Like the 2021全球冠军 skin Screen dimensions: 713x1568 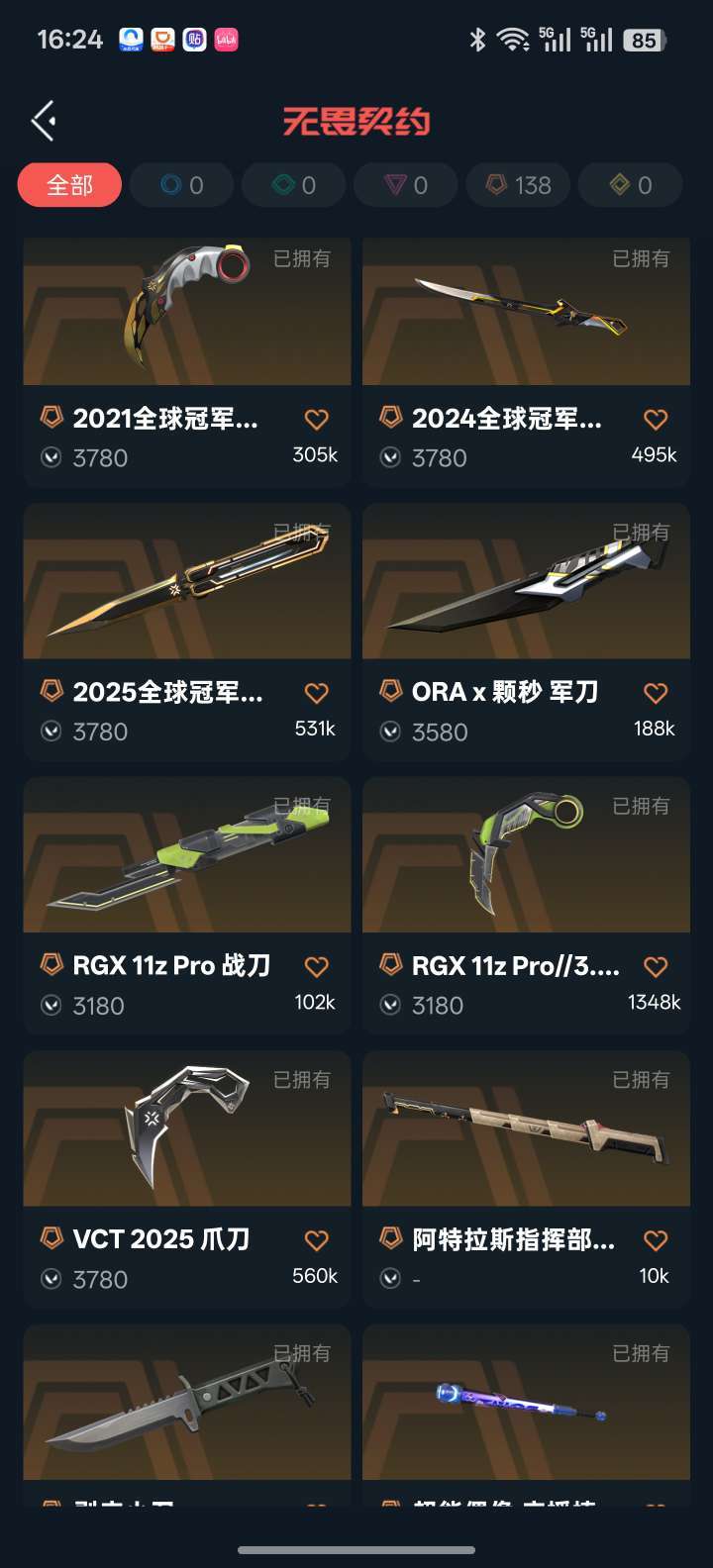[x=316, y=420]
